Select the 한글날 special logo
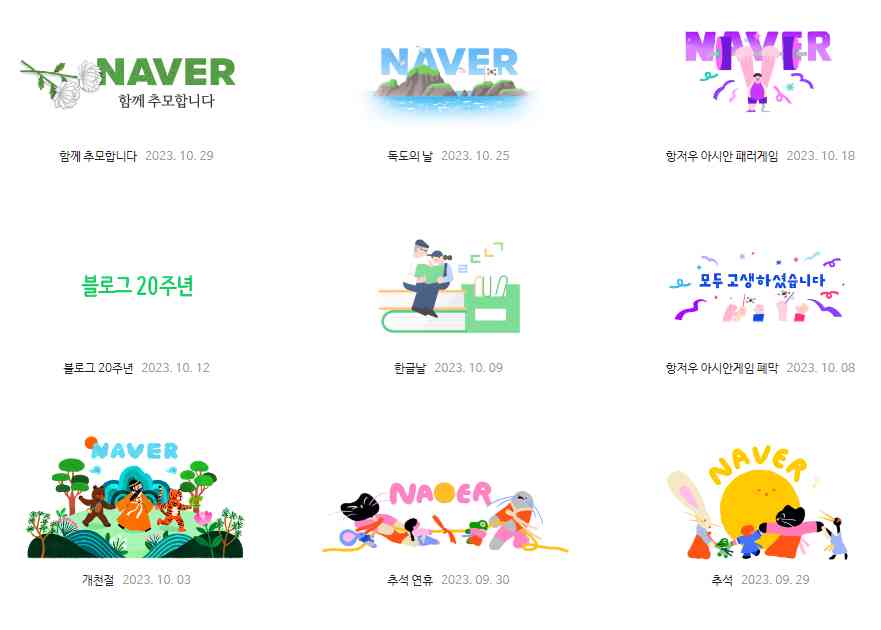 coord(448,286)
